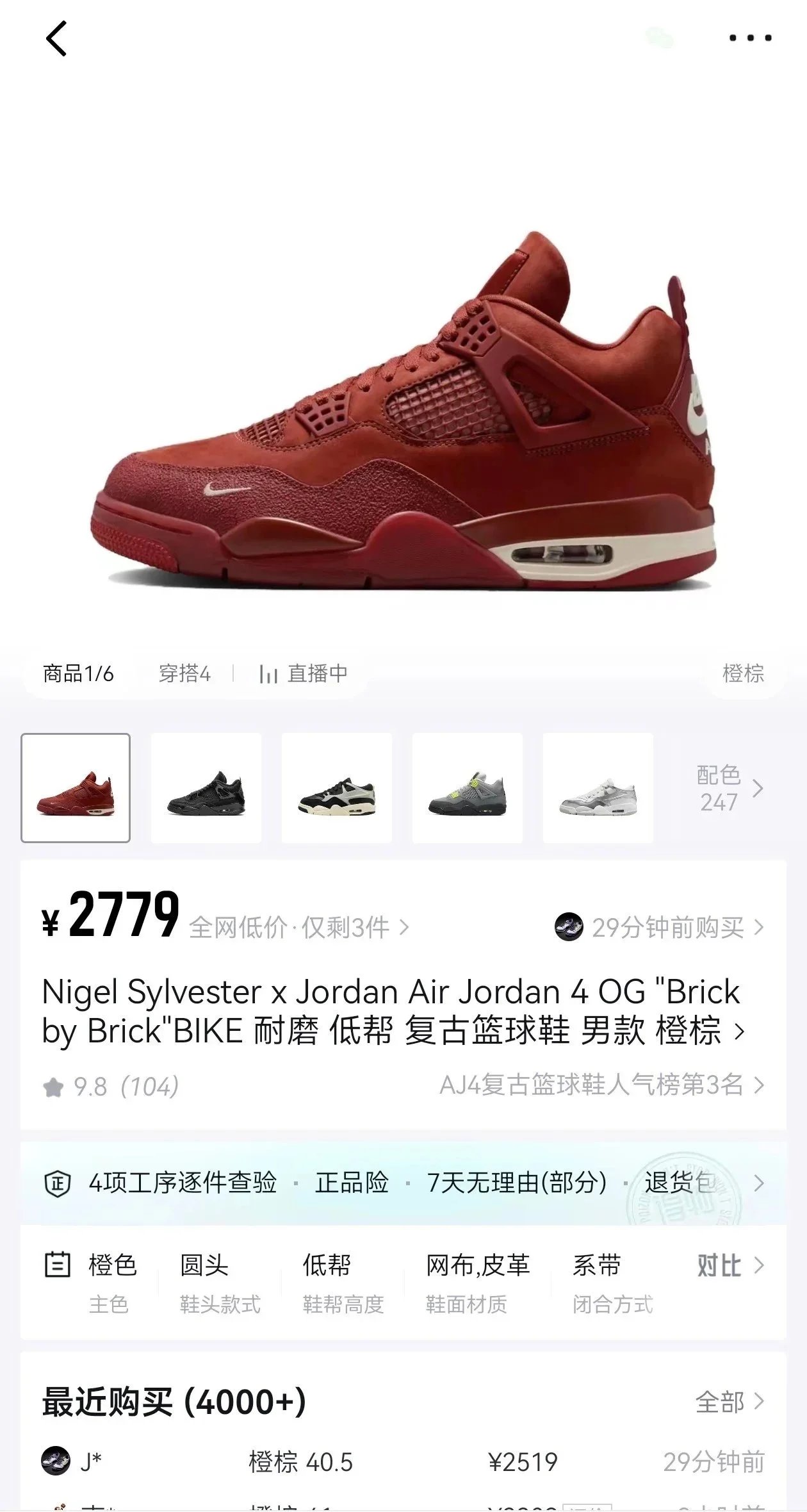Open the three-dot overflow menu
This screenshot has width=807, height=1512.
pyautogui.click(x=751, y=38)
